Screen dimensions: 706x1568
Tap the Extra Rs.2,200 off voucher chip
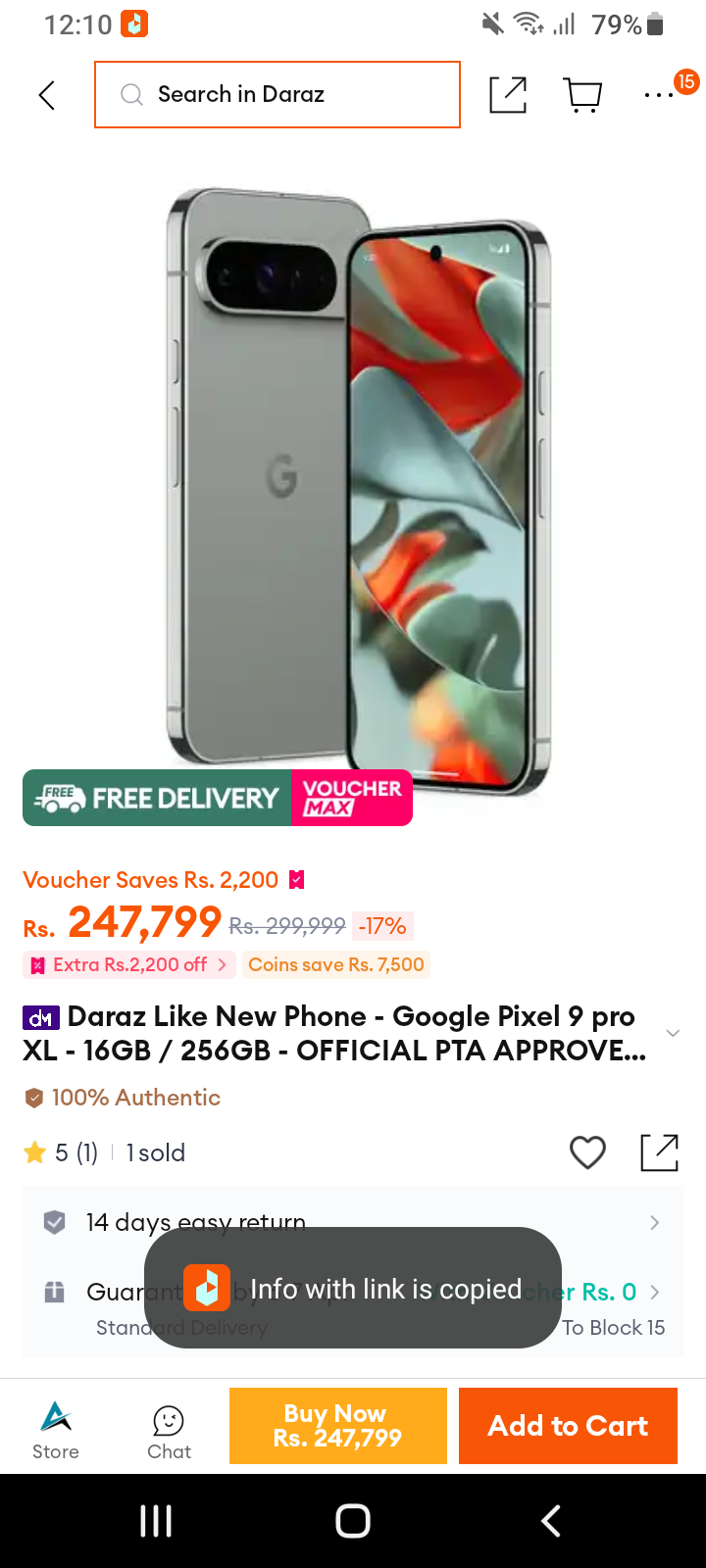[x=129, y=964]
